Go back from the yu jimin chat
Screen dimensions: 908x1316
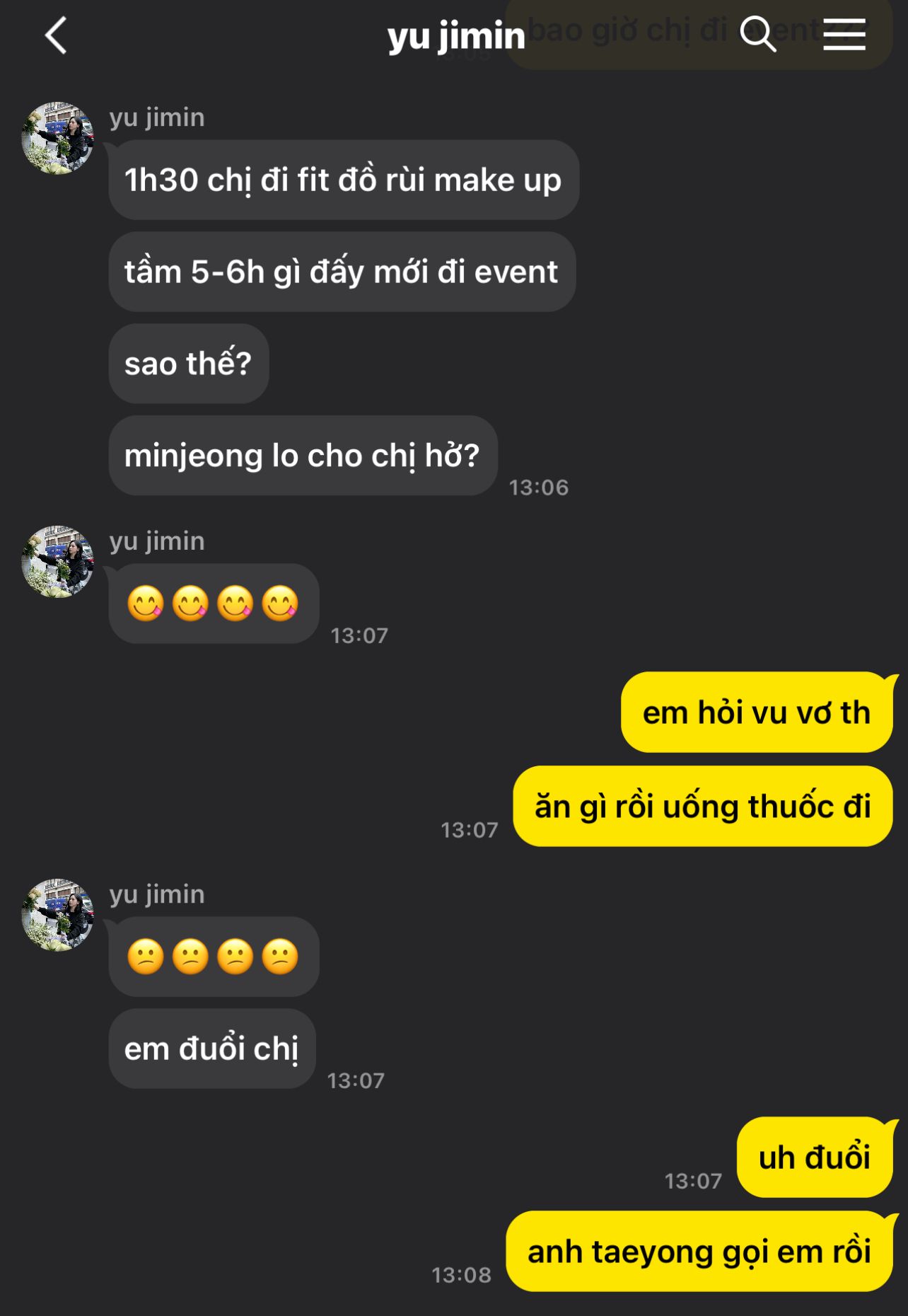[x=56, y=35]
